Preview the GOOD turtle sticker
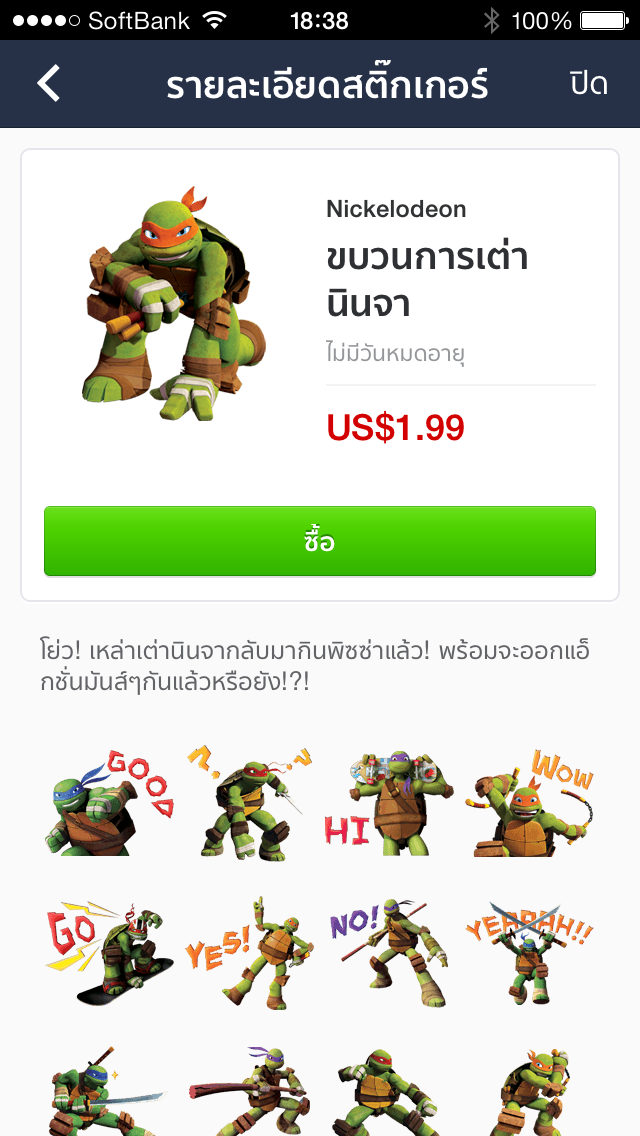Image resolution: width=640 pixels, height=1136 pixels. point(109,802)
